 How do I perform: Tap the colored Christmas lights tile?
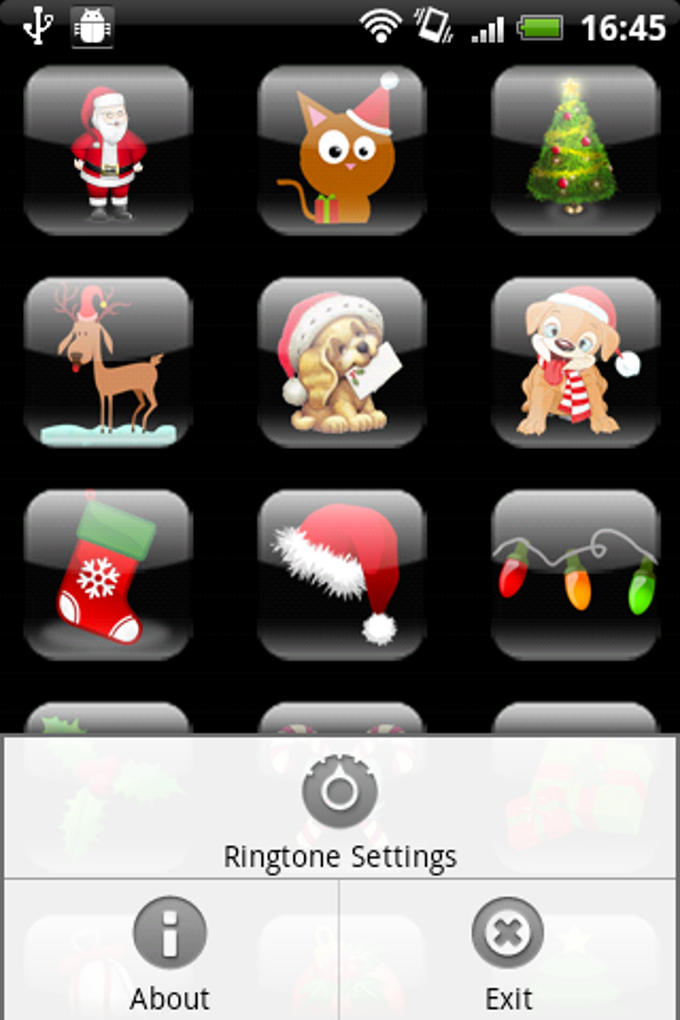click(575, 574)
